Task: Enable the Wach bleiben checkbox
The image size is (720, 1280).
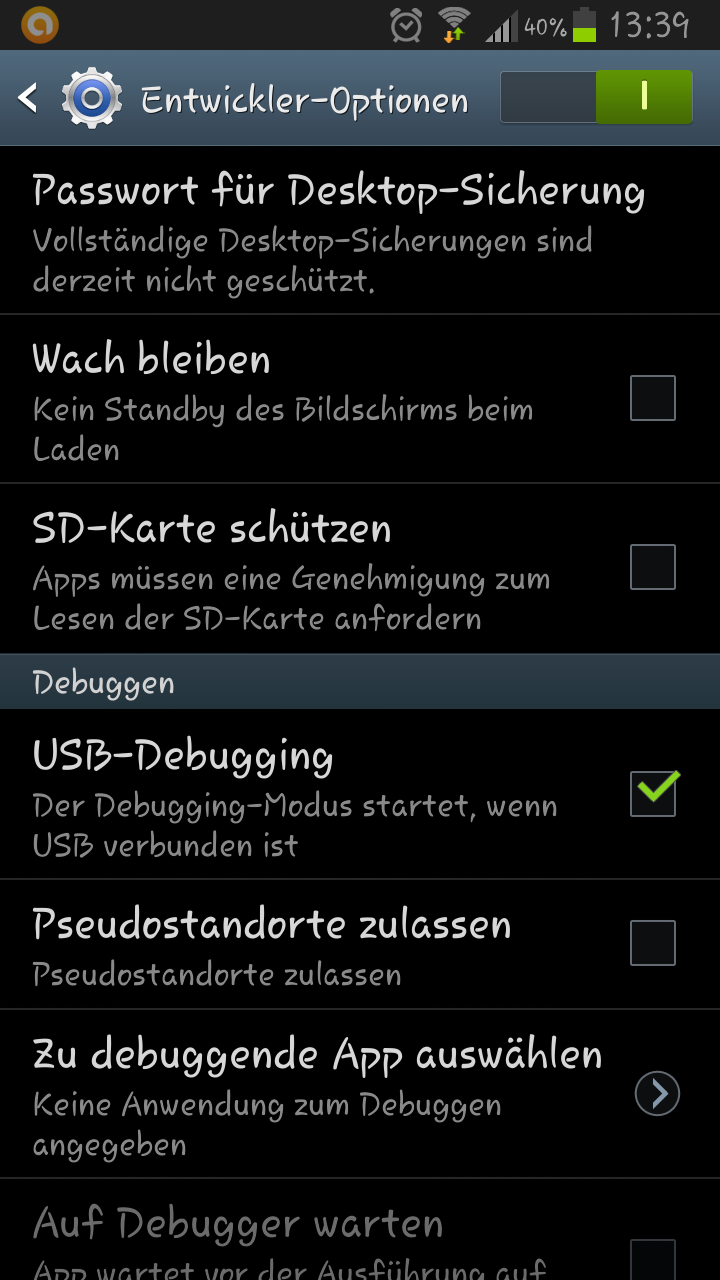Action: click(x=652, y=398)
